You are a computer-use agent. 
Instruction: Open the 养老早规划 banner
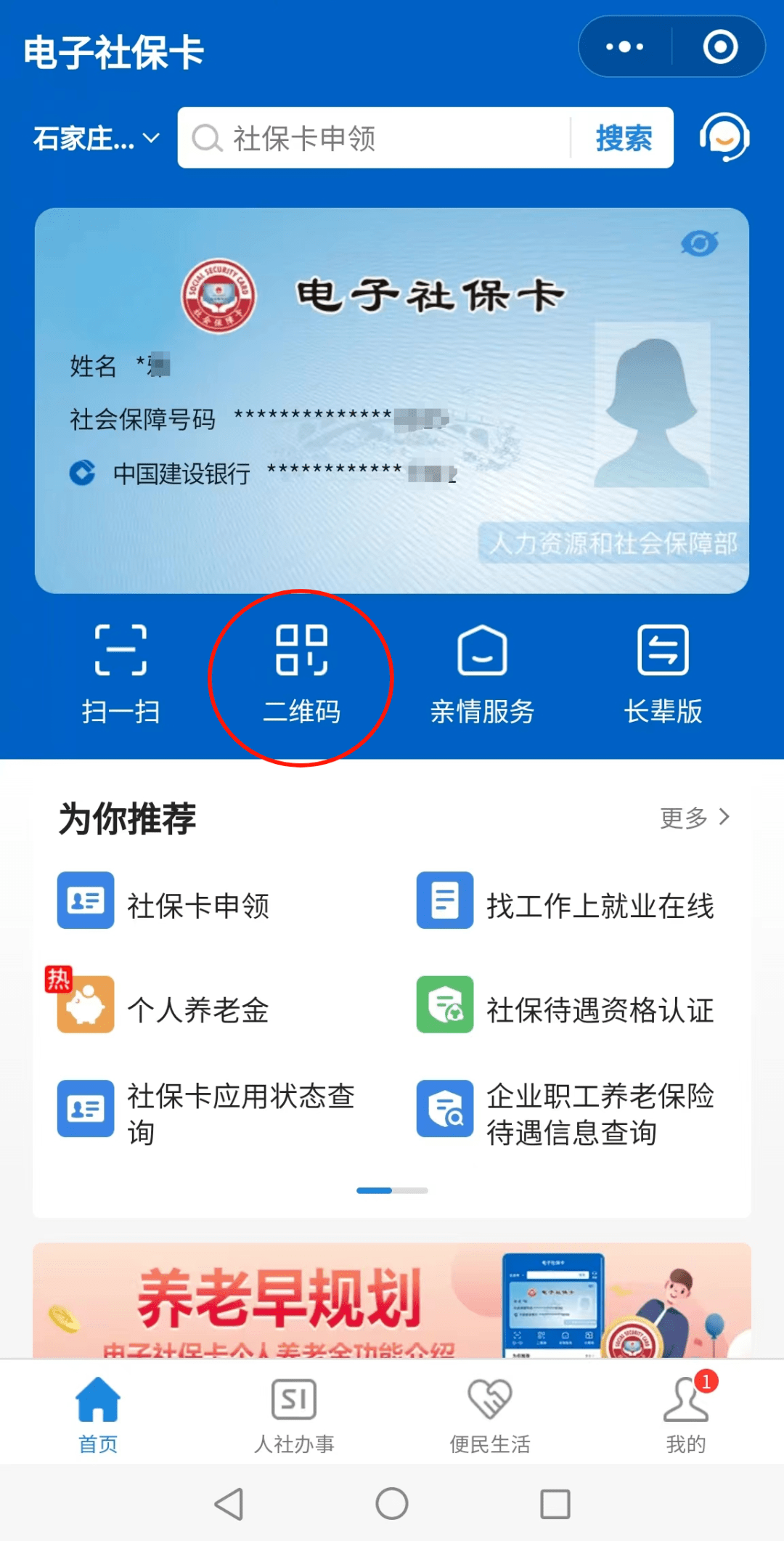392,1300
